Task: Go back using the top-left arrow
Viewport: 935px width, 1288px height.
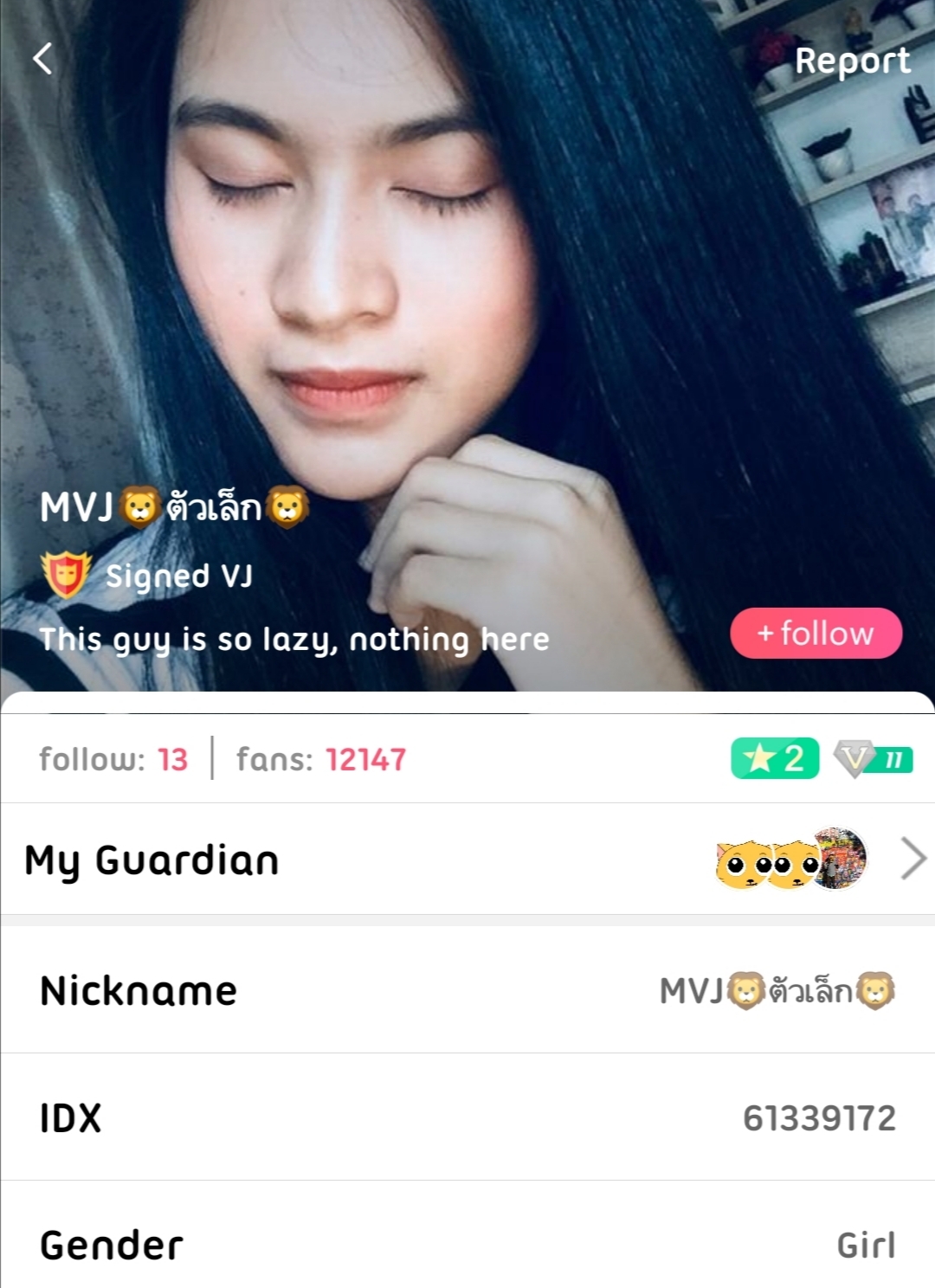Action: 43,59
